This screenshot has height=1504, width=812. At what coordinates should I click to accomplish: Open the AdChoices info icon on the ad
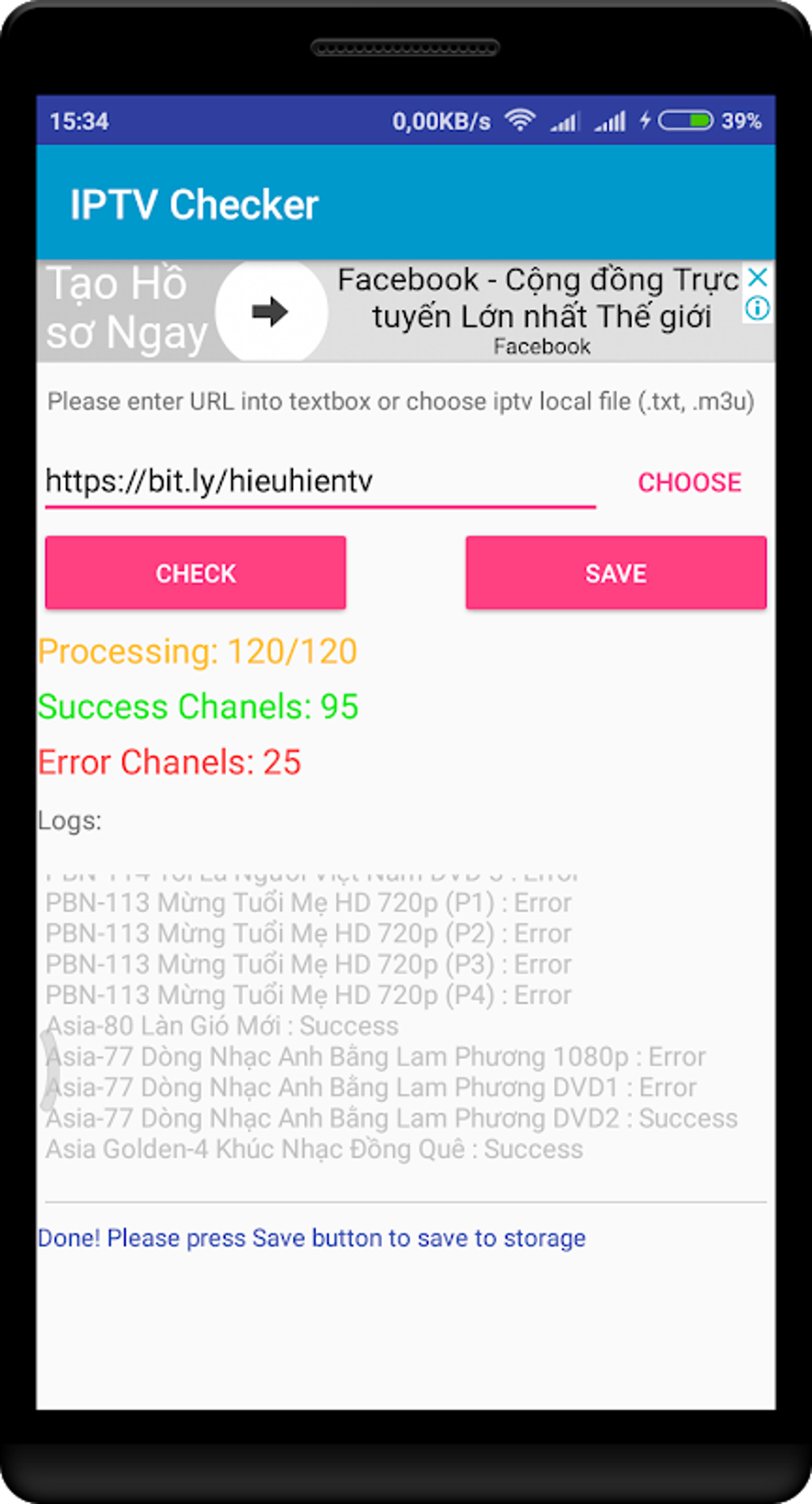[x=758, y=309]
